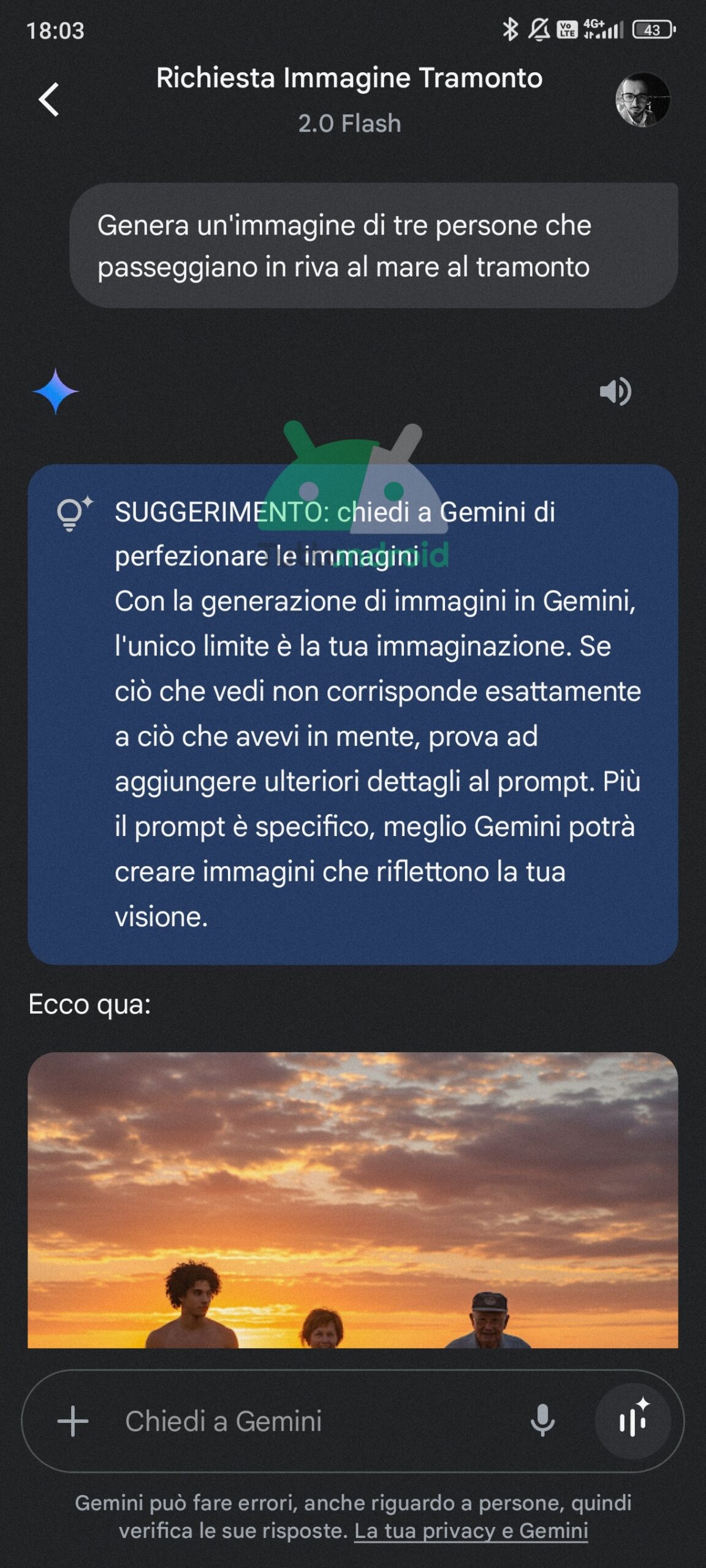Launch Gemini Live conversation mode
The height and width of the screenshot is (1568, 706).
pyautogui.click(x=633, y=1421)
